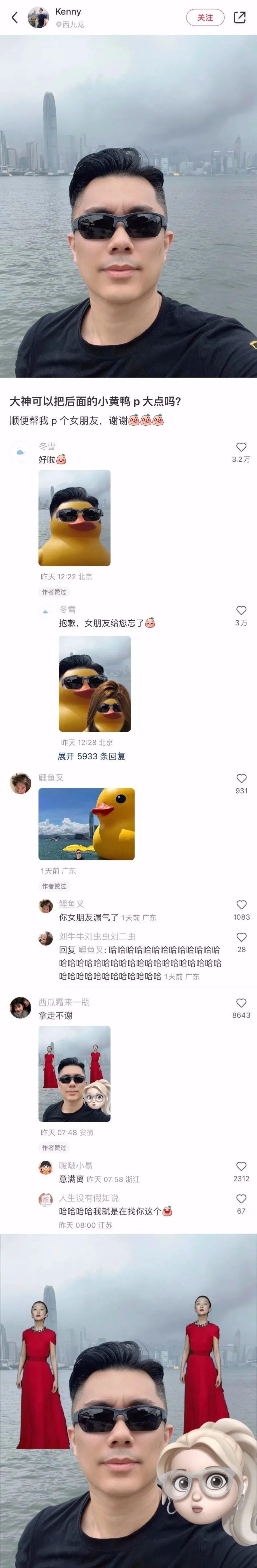Like 鲤鱼叉's giant duck comment

point(241,778)
